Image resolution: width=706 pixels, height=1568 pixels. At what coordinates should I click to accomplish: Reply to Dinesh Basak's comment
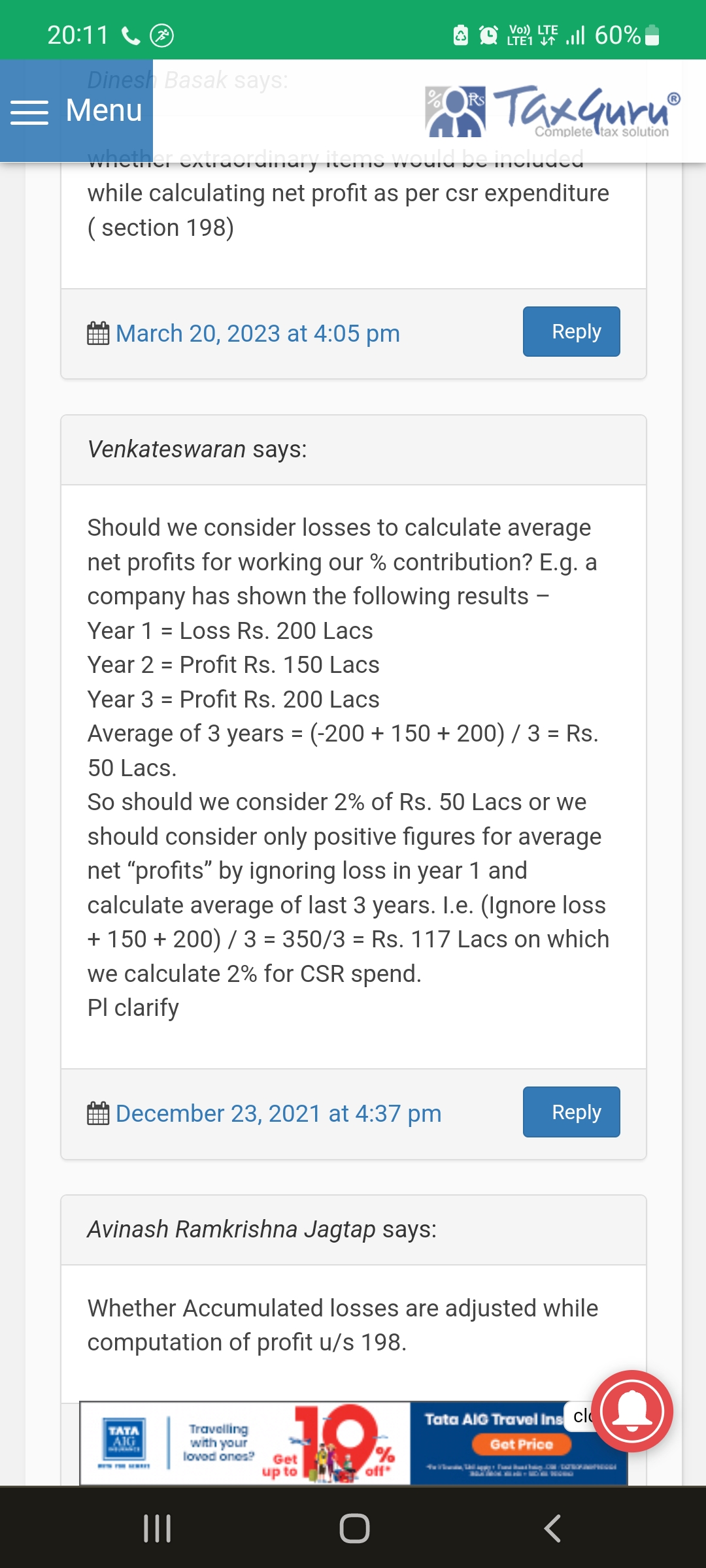(x=571, y=331)
